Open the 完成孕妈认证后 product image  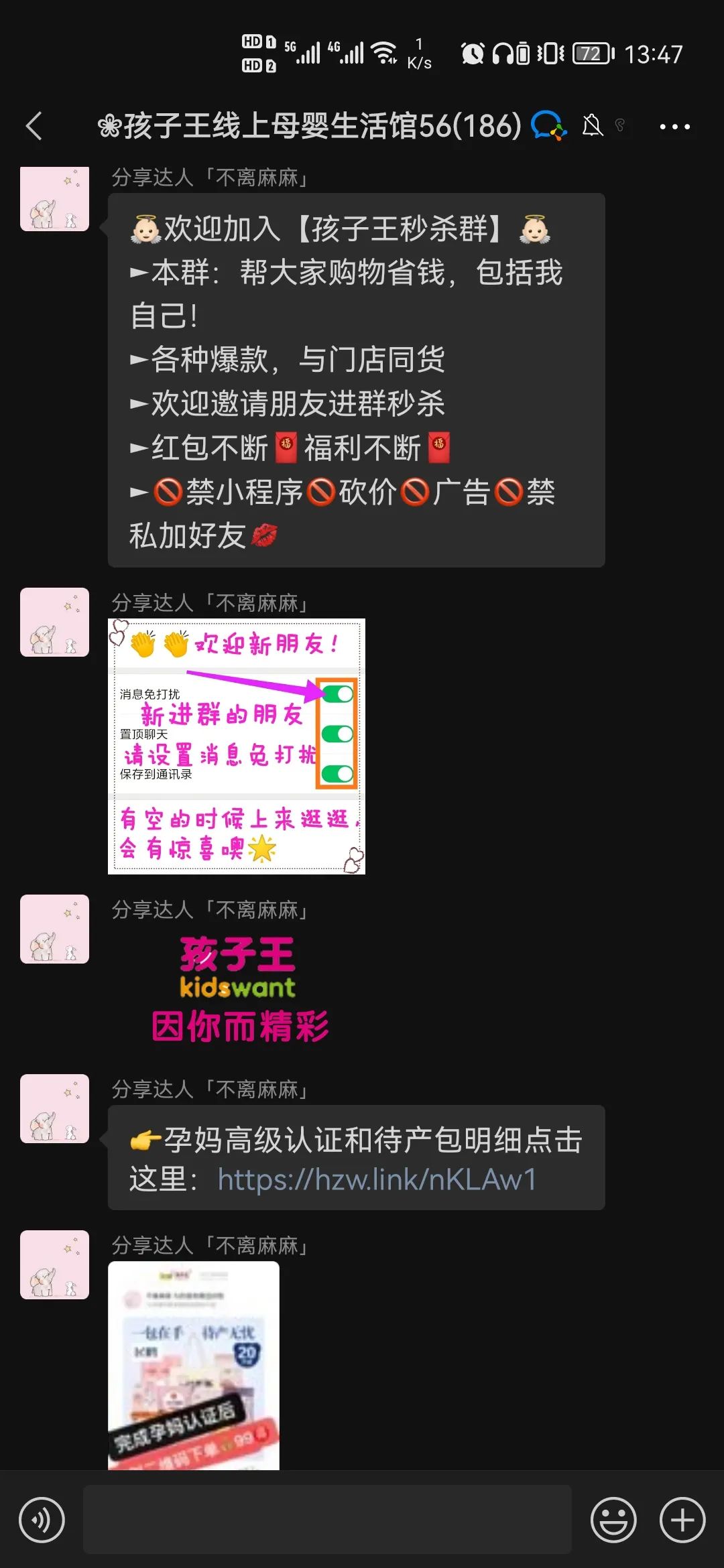194,1366
